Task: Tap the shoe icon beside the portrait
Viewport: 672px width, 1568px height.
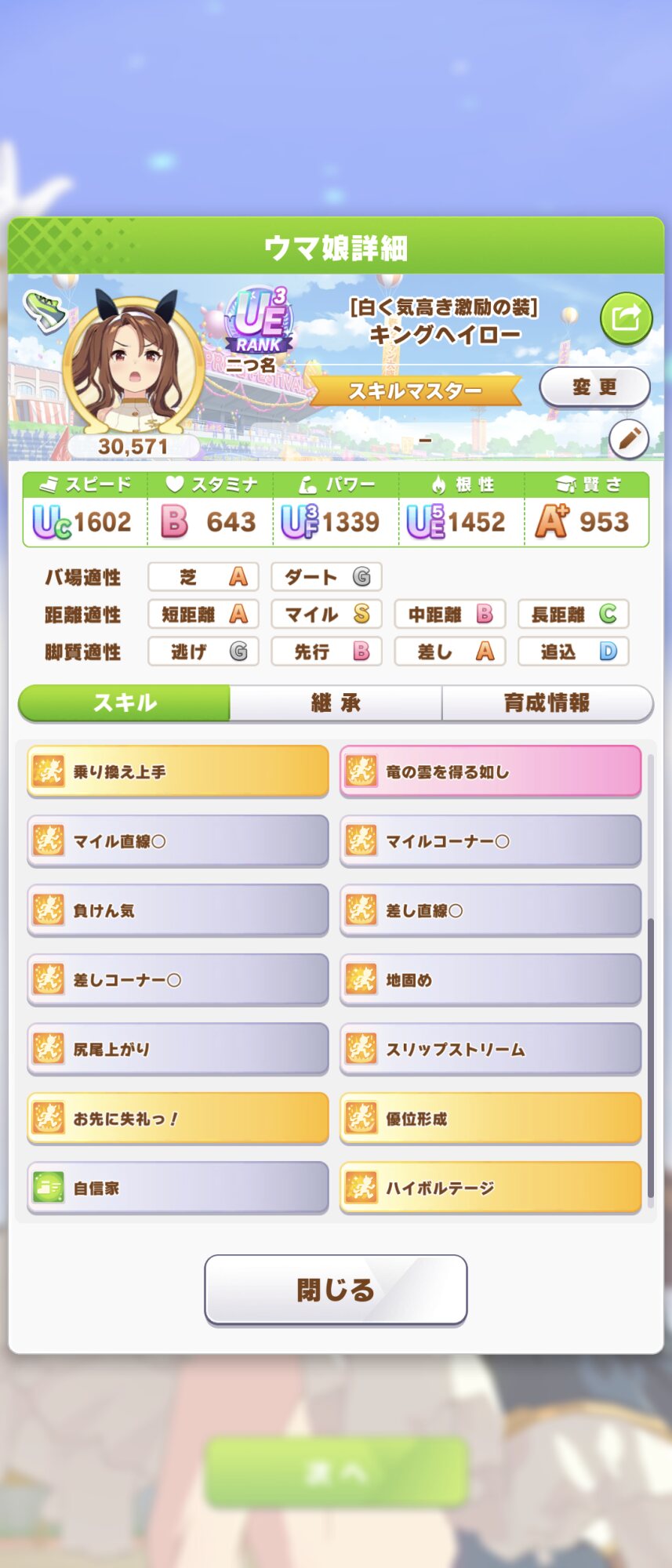Action: [x=44, y=310]
